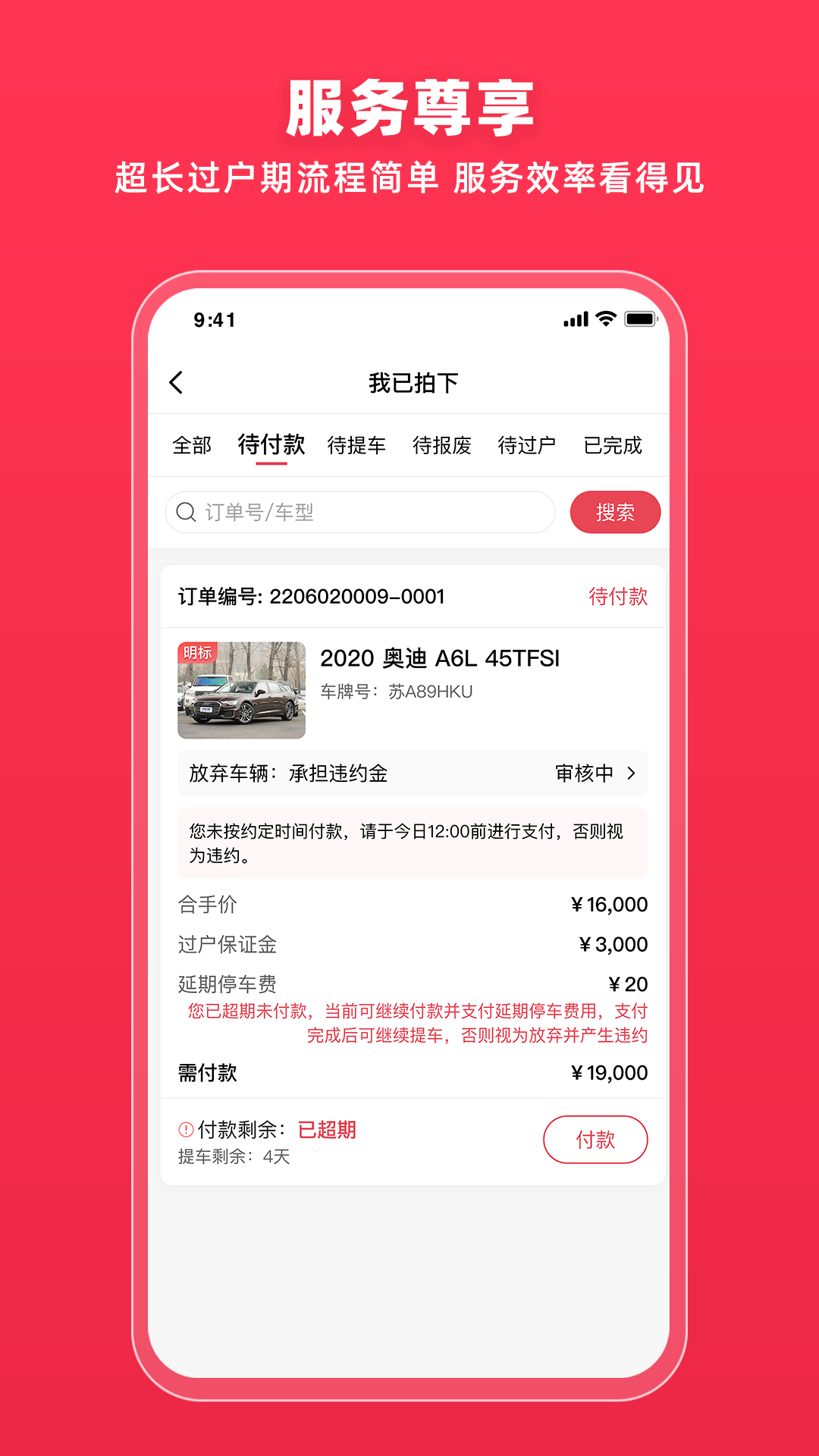Switch to the 已完成 tab
819x1456 pixels.
pos(613,445)
